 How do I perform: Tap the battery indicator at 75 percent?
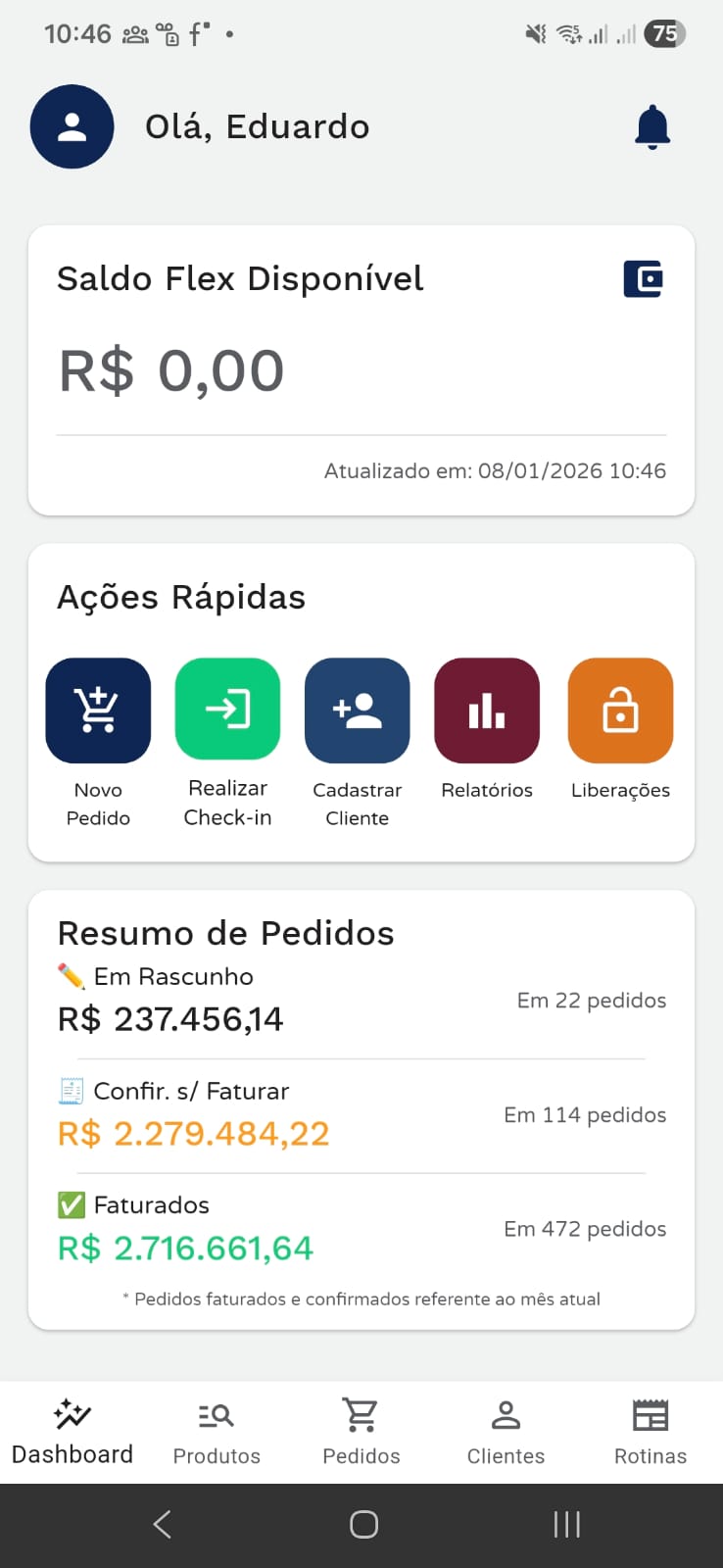point(665,33)
